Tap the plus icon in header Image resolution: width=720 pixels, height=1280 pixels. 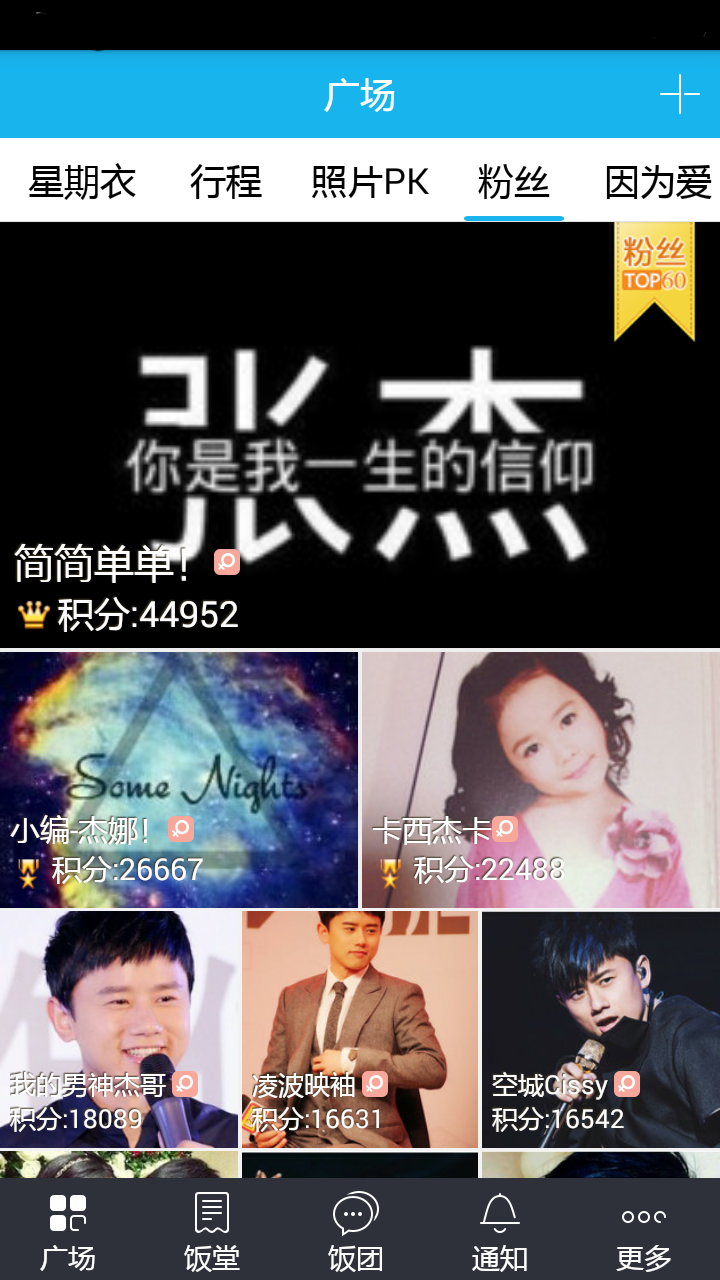point(679,95)
